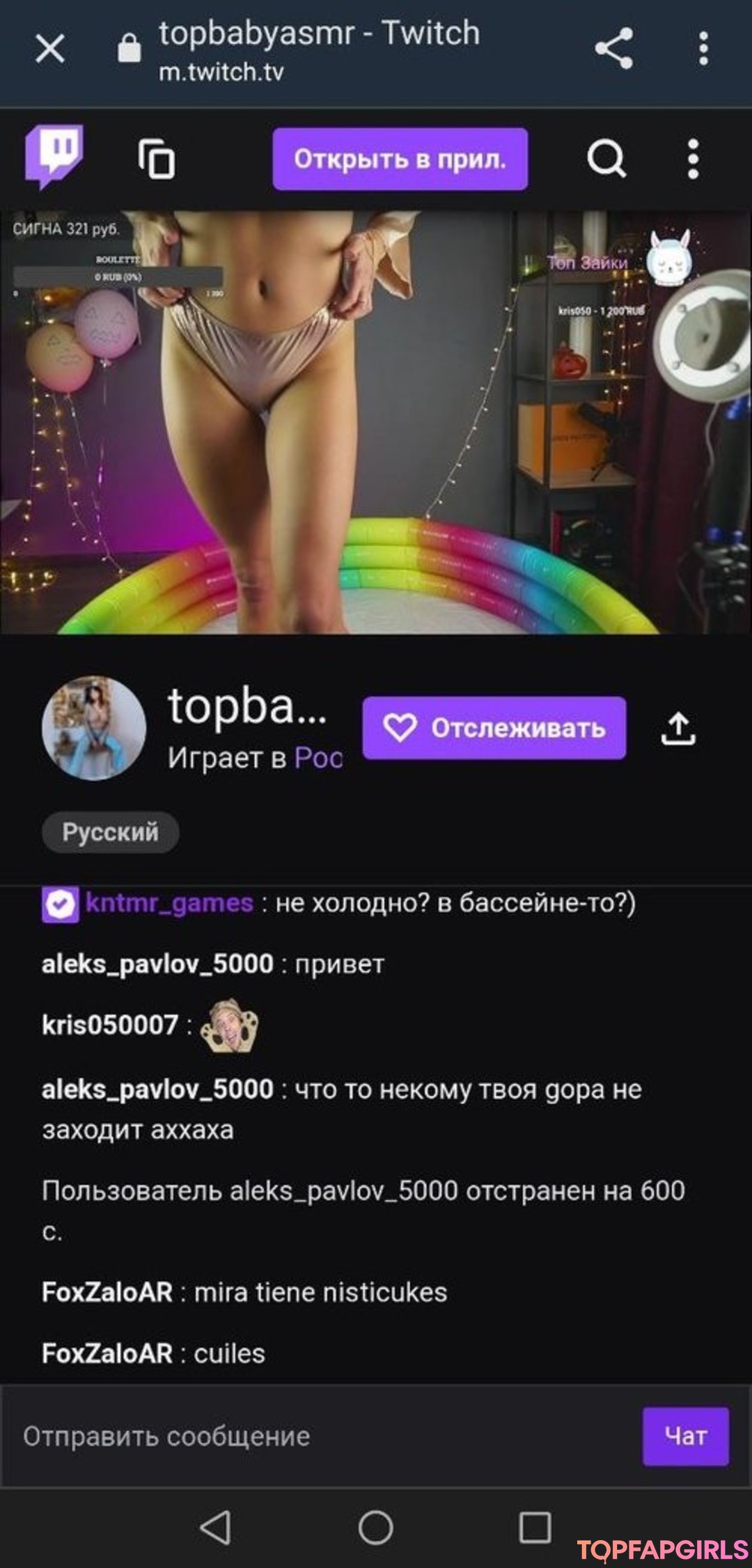Open recent apps from navigation bar
The width and height of the screenshot is (752, 1568).
535,1528
